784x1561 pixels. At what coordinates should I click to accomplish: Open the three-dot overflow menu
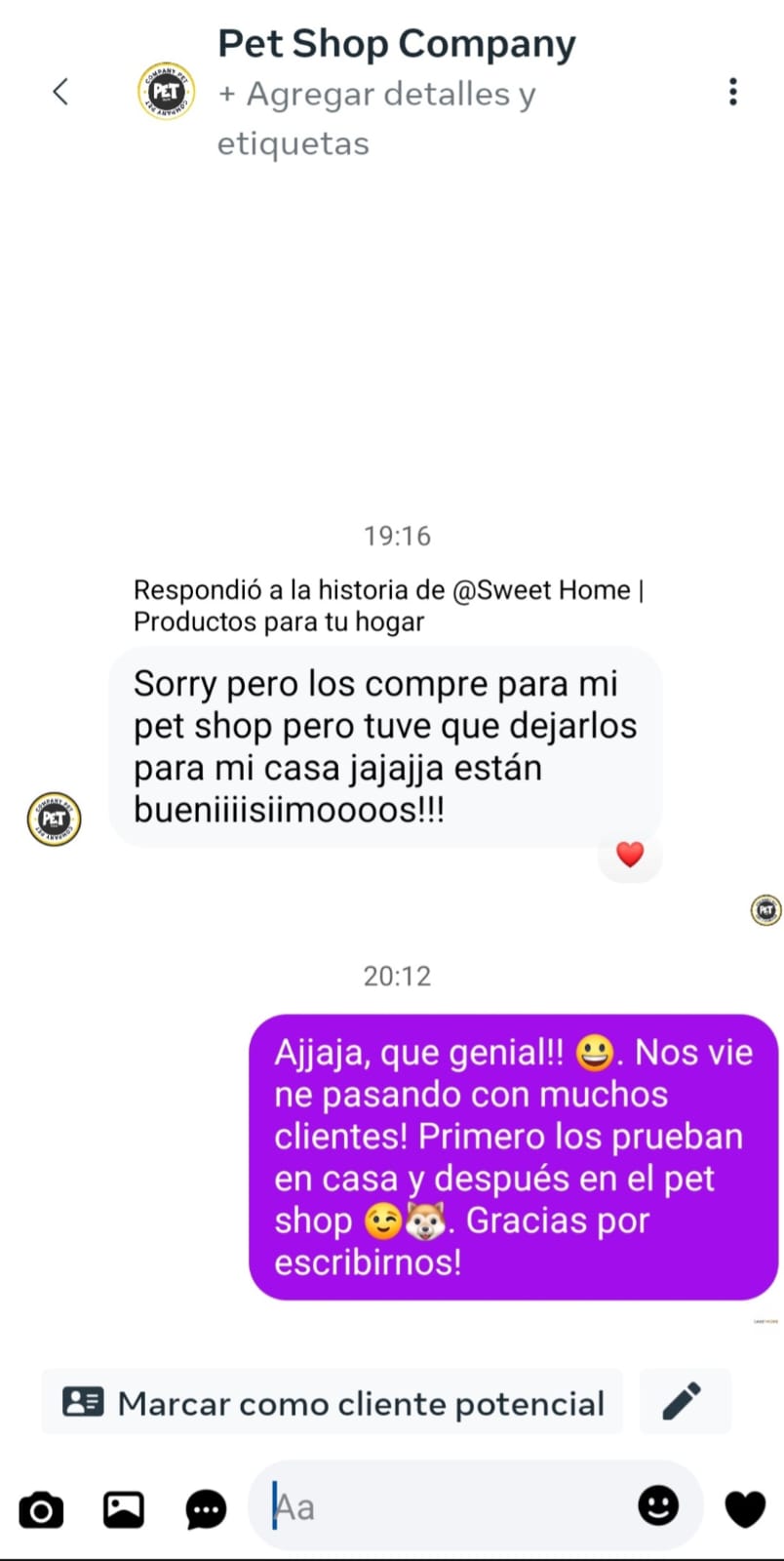(x=732, y=93)
